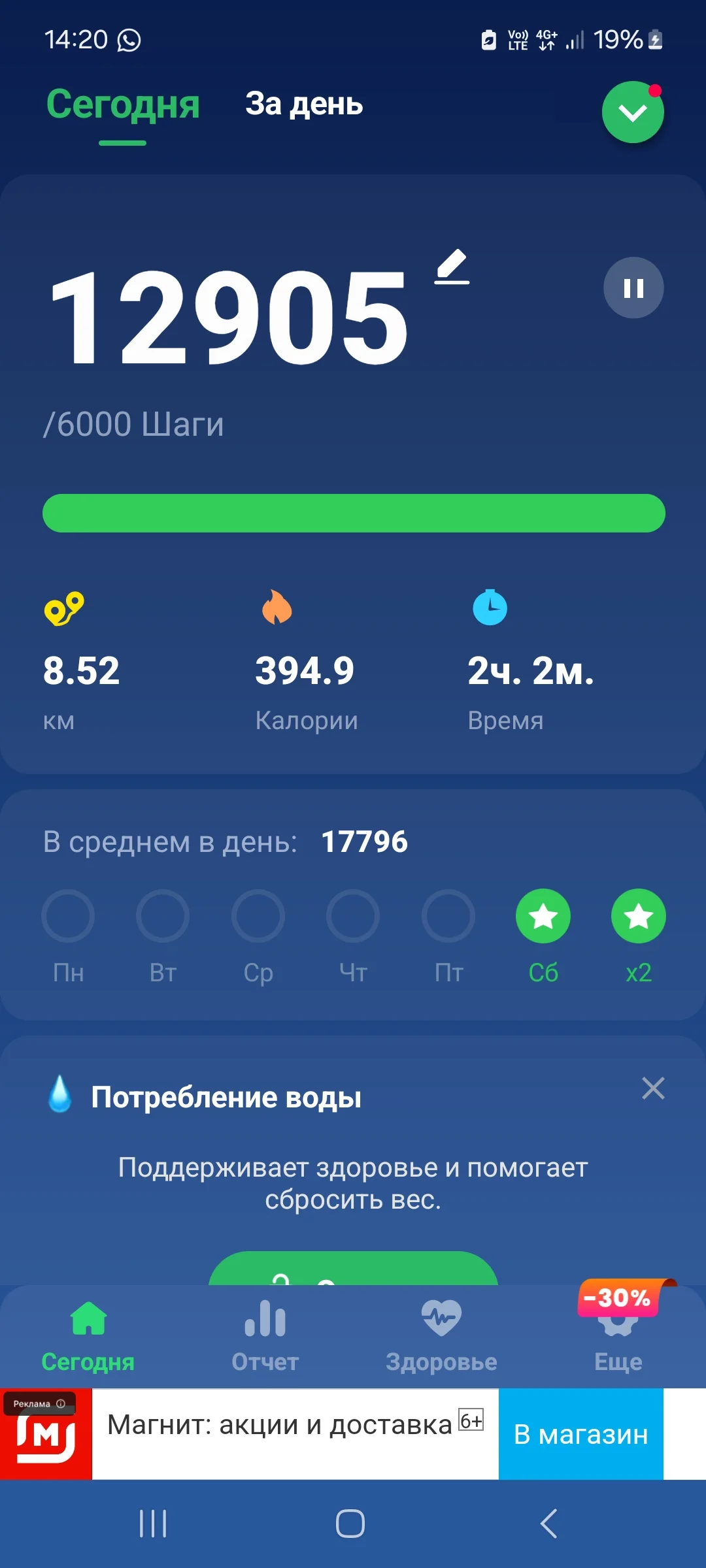Open the home Сегодня tab icon
706x1568 pixels.
click(87, 1326)
